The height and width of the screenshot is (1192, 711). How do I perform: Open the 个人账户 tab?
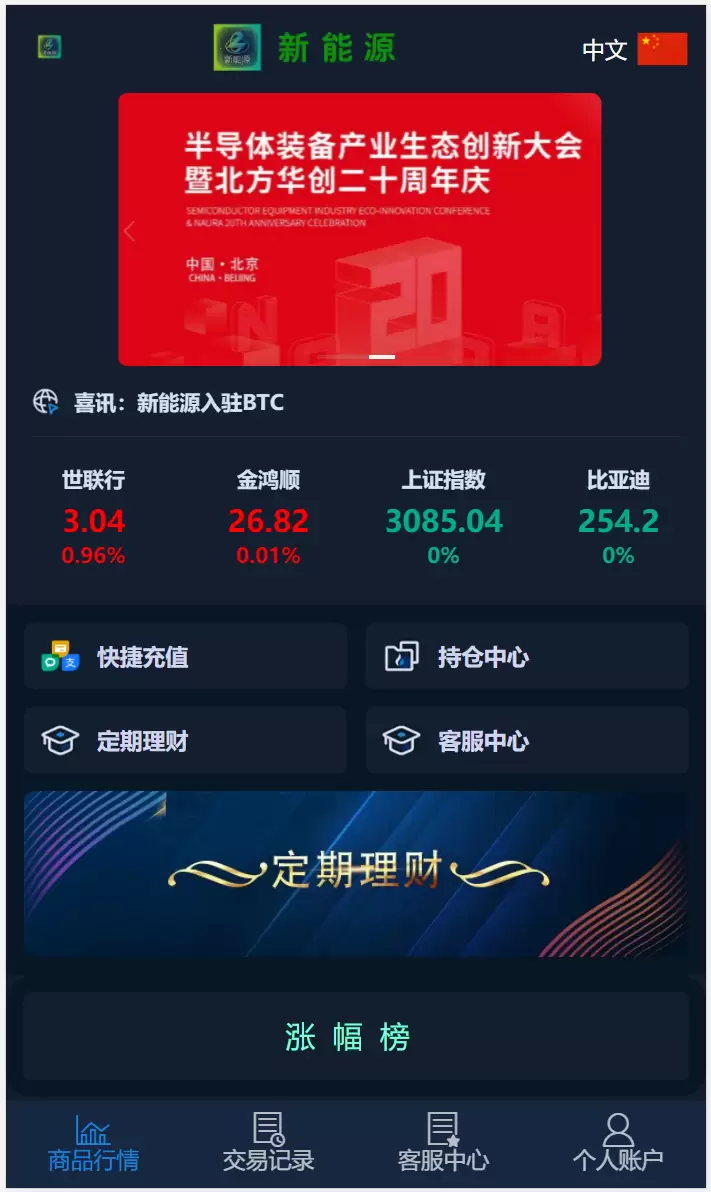pyautogui.click(x=618, y=1144)
